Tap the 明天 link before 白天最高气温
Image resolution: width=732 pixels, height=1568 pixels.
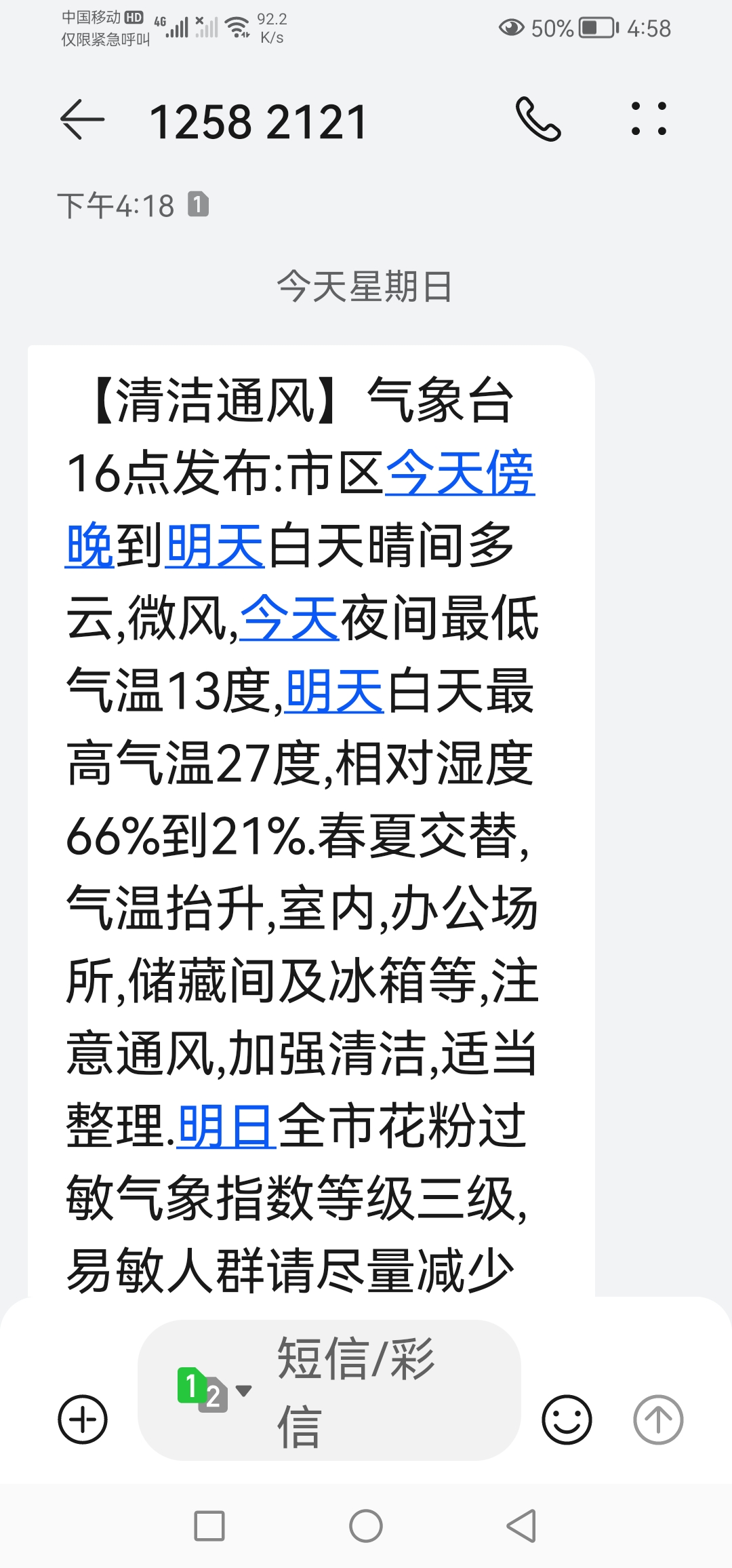click(334, 692)
